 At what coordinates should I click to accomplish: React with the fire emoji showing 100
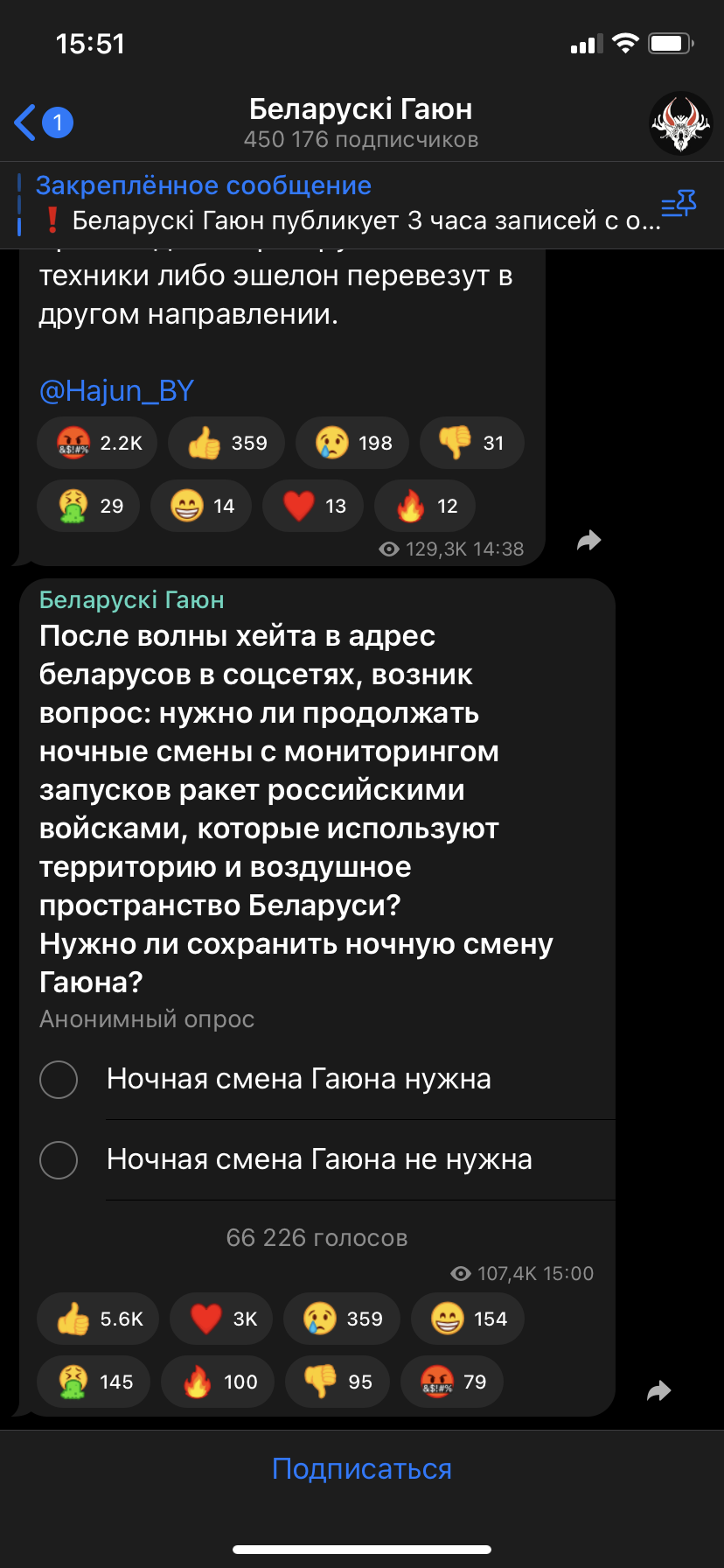pos(219,1382)
